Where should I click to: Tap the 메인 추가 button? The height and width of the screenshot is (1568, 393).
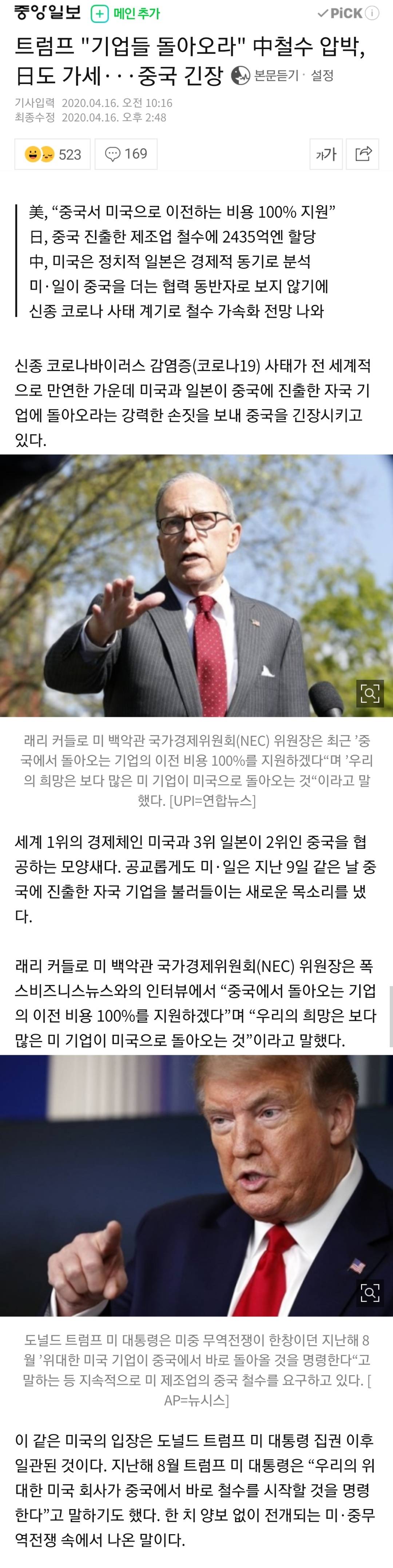126,13
